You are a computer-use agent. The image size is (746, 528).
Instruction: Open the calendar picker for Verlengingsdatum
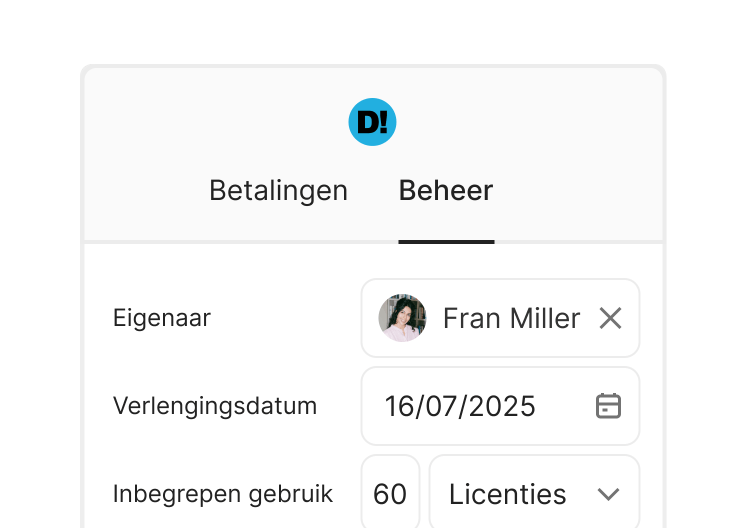tap(608, 406)
